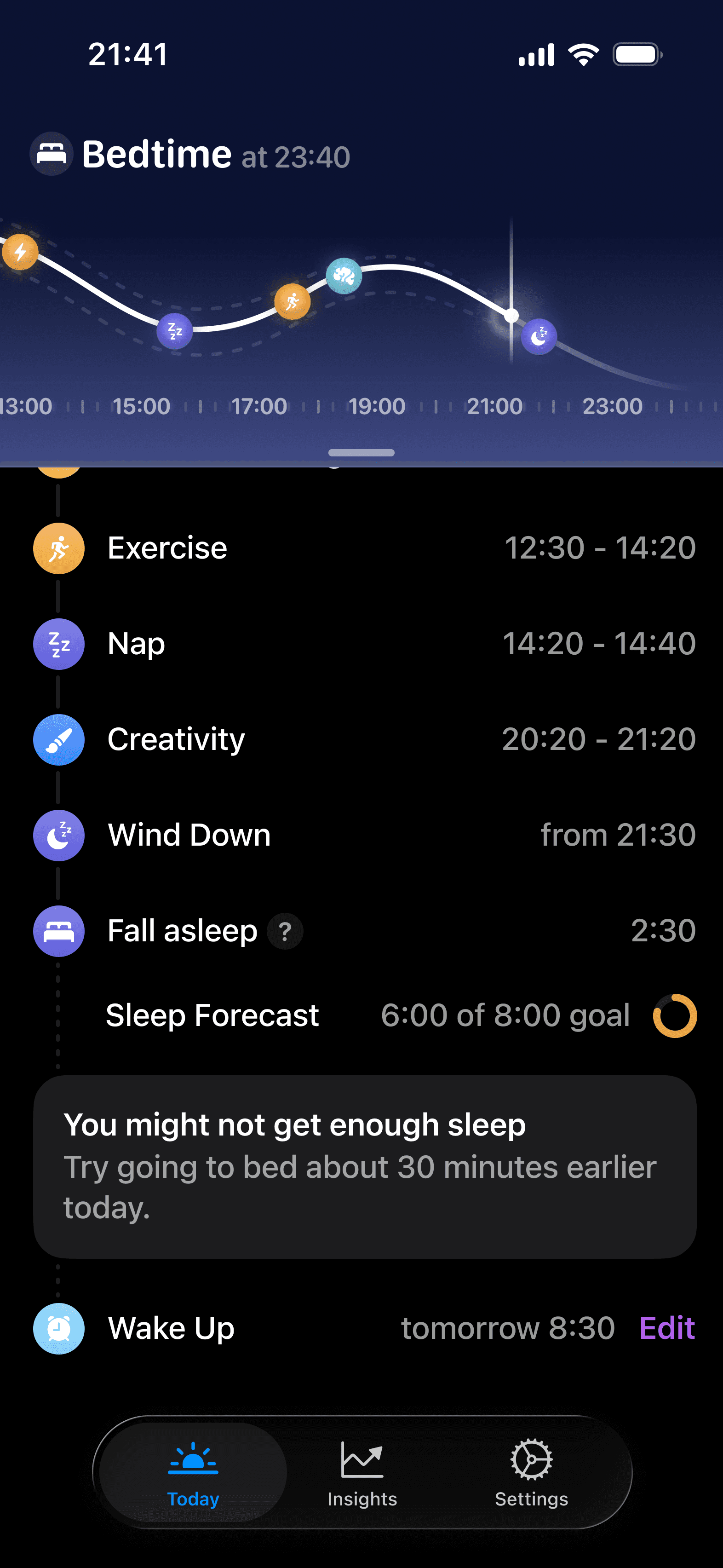Collapse the chart using the drag handle
Viewport: 723px width, 1568px height.
coord(361,452)
